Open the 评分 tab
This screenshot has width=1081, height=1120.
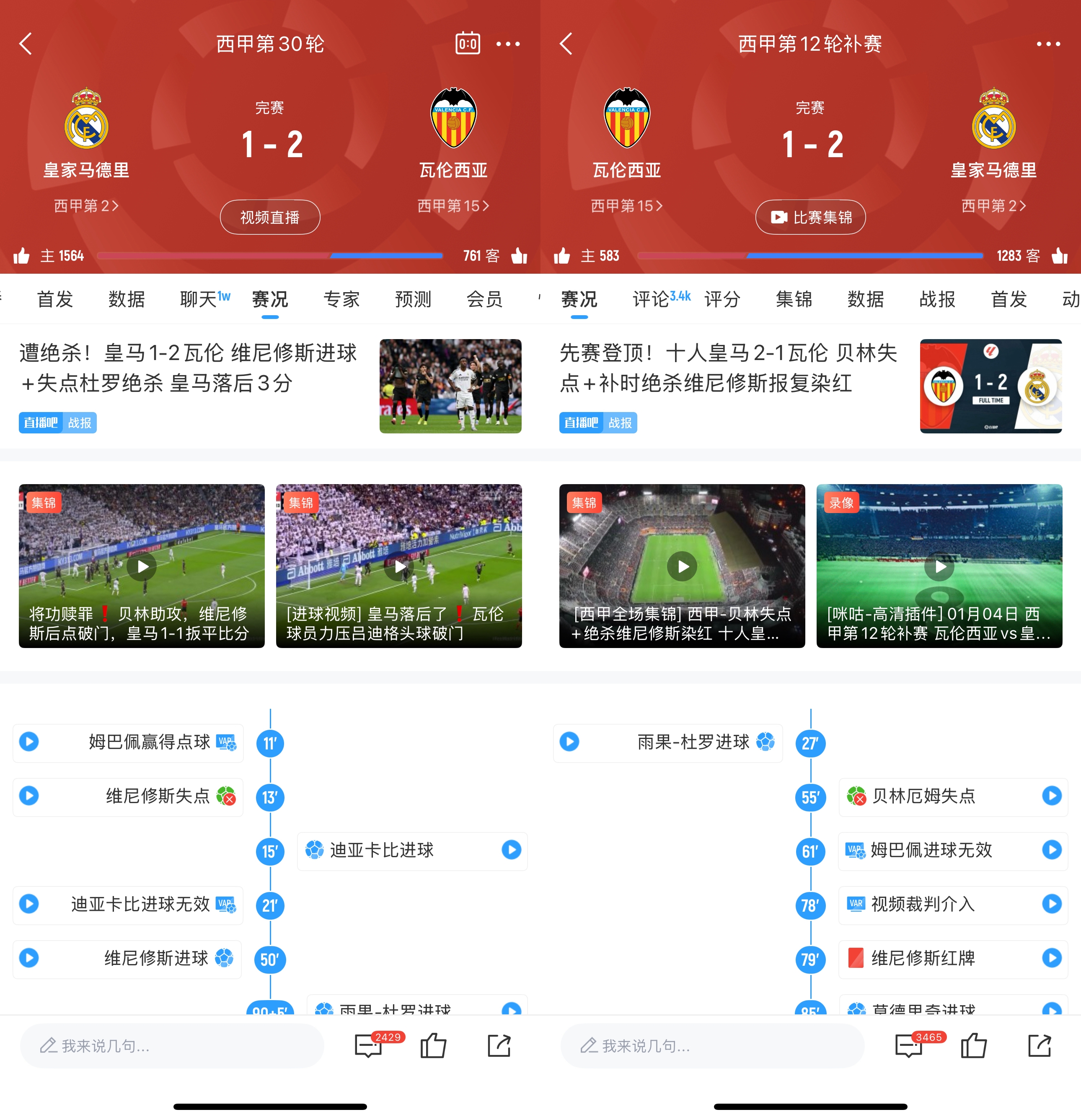722,299
